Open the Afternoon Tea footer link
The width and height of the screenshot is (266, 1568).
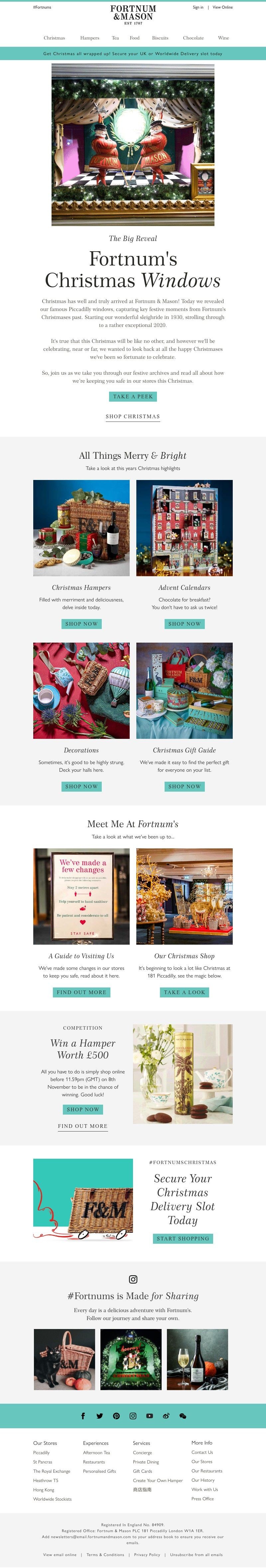[x=96, y=1452]
